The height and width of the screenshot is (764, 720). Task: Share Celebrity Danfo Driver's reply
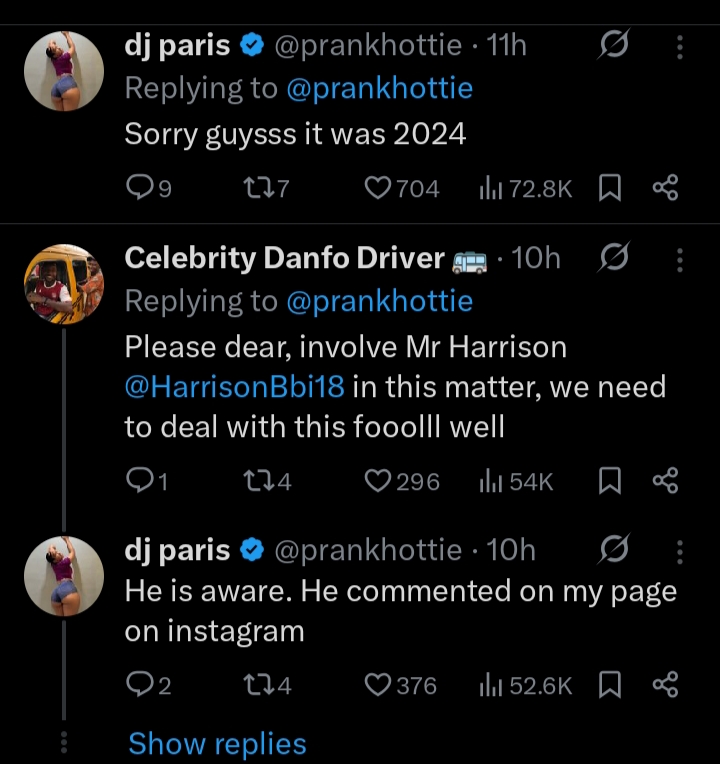[x=665, y=481]
